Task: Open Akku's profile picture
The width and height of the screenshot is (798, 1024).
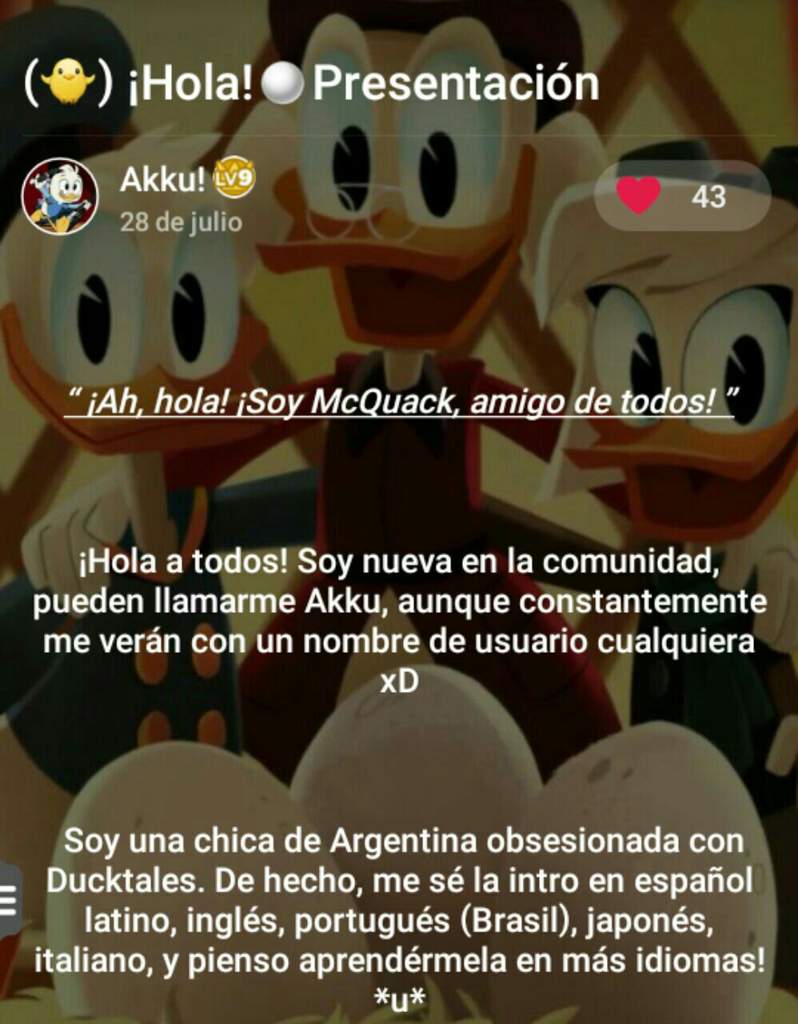Action: pos(59,196)
